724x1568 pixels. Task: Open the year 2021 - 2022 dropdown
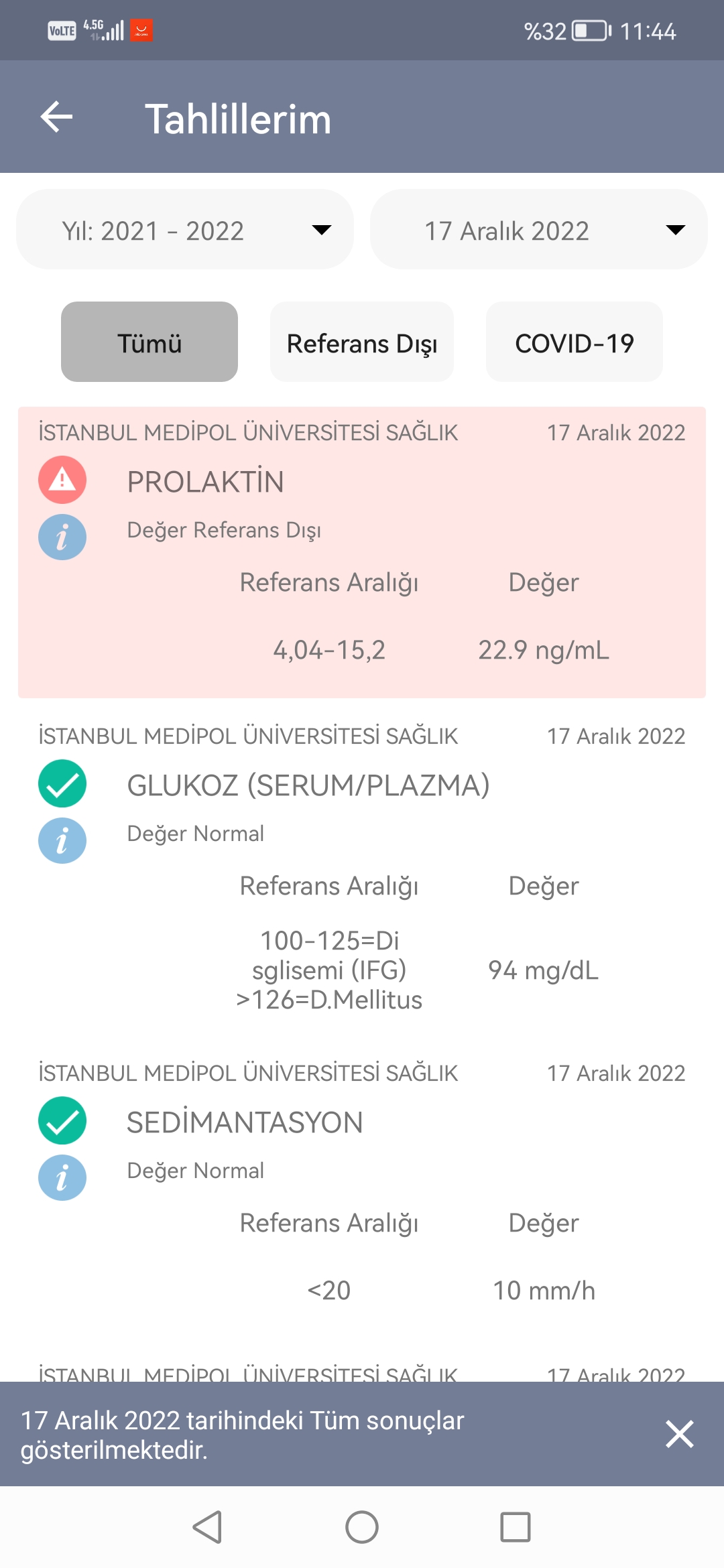(x=185, y=230)
